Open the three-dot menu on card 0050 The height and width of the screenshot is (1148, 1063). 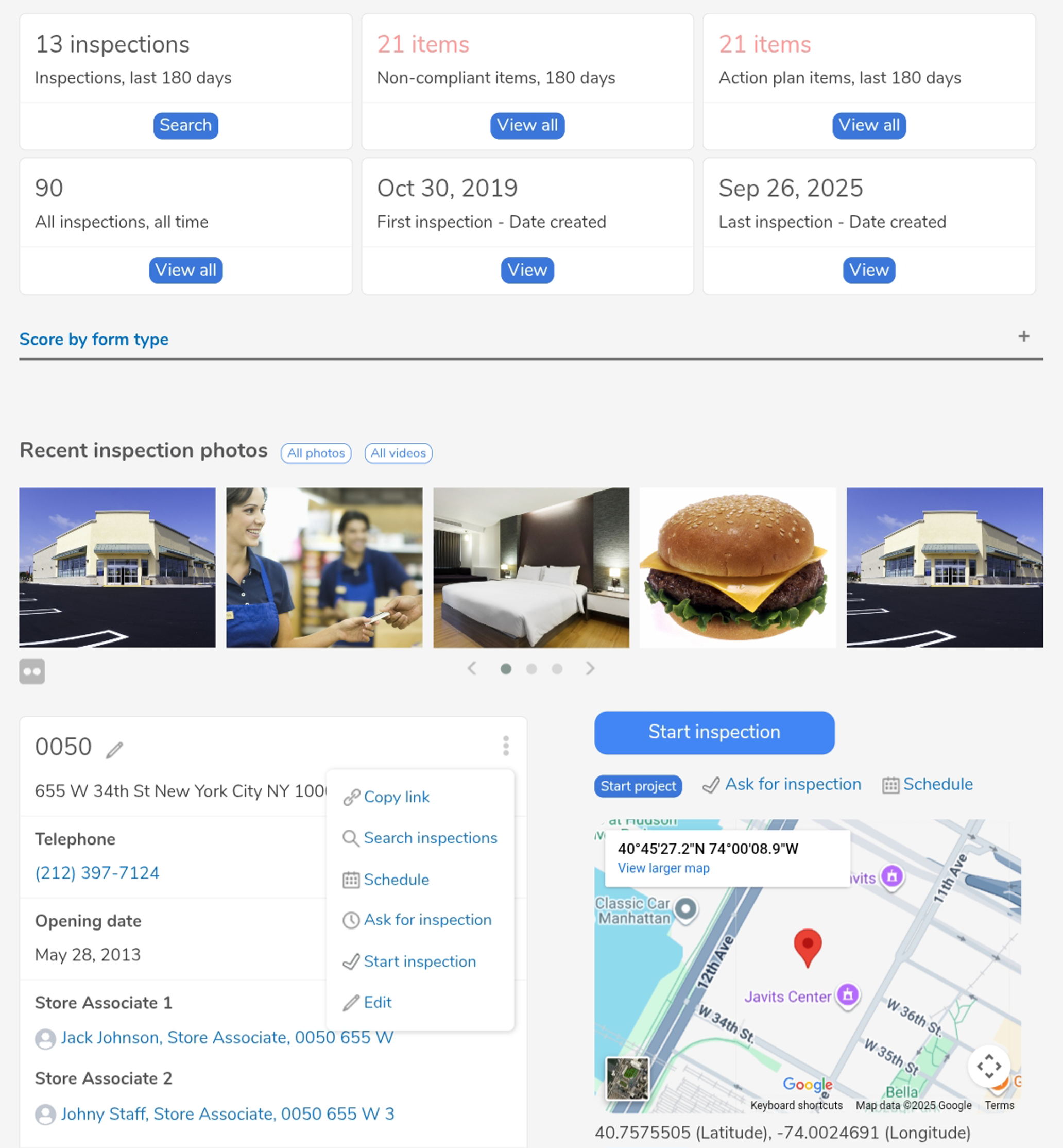click(x=506, y=746)
